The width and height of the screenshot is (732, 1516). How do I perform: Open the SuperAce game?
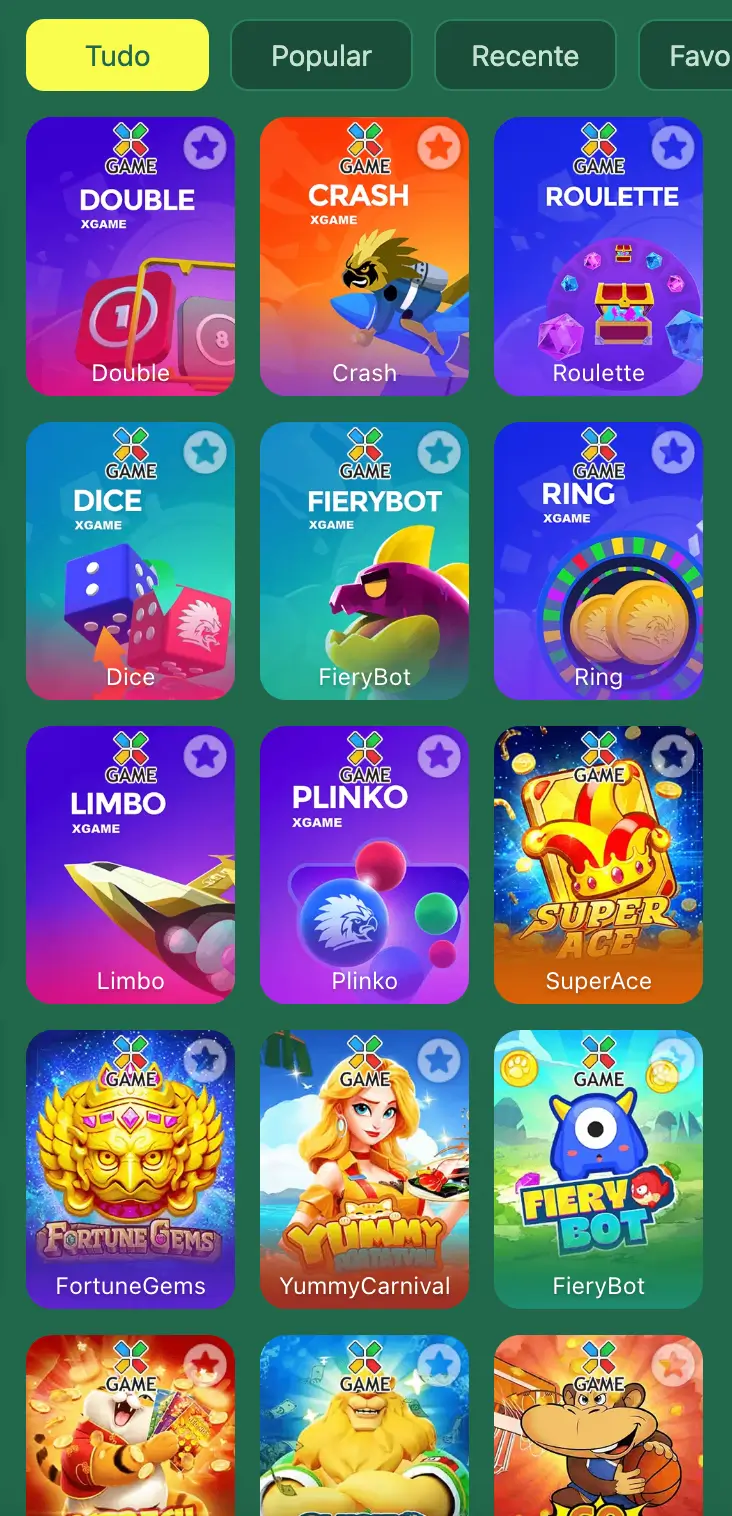click(x=598, y=890)
